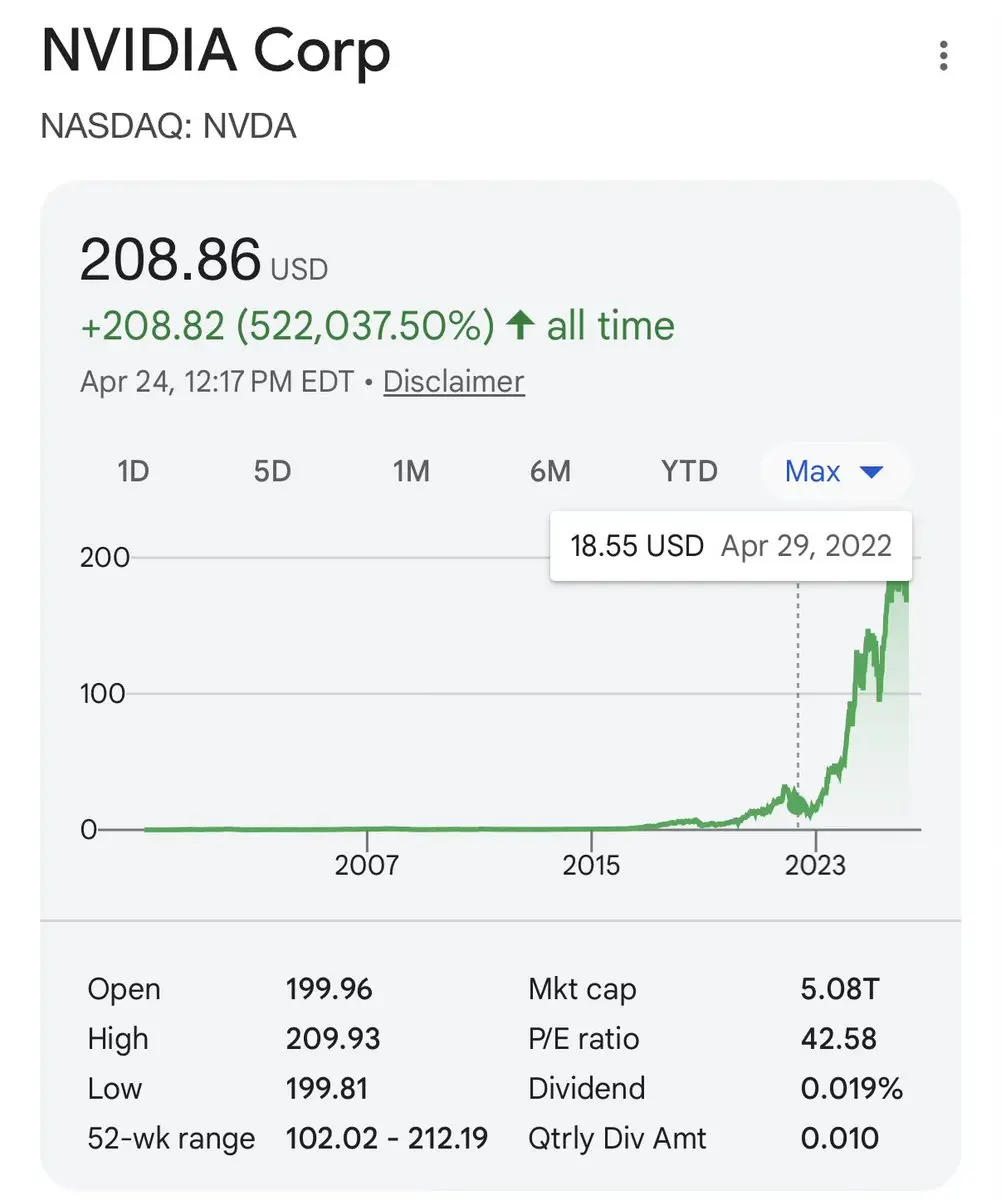View the YTD chart range
1001x1200 pixels.
point(689,471)
